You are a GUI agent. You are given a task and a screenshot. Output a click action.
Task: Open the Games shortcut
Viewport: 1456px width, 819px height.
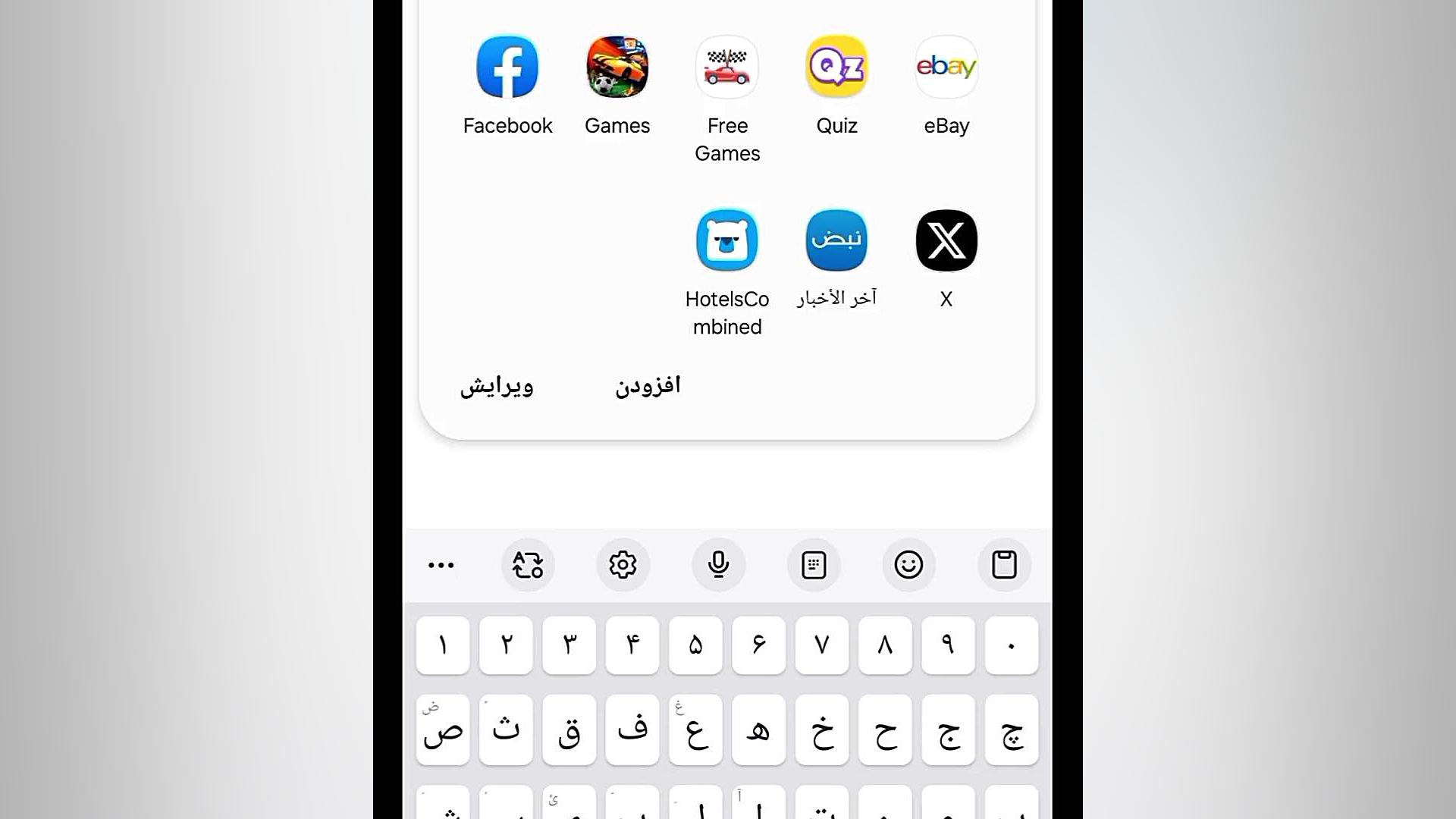pos(617,68)
